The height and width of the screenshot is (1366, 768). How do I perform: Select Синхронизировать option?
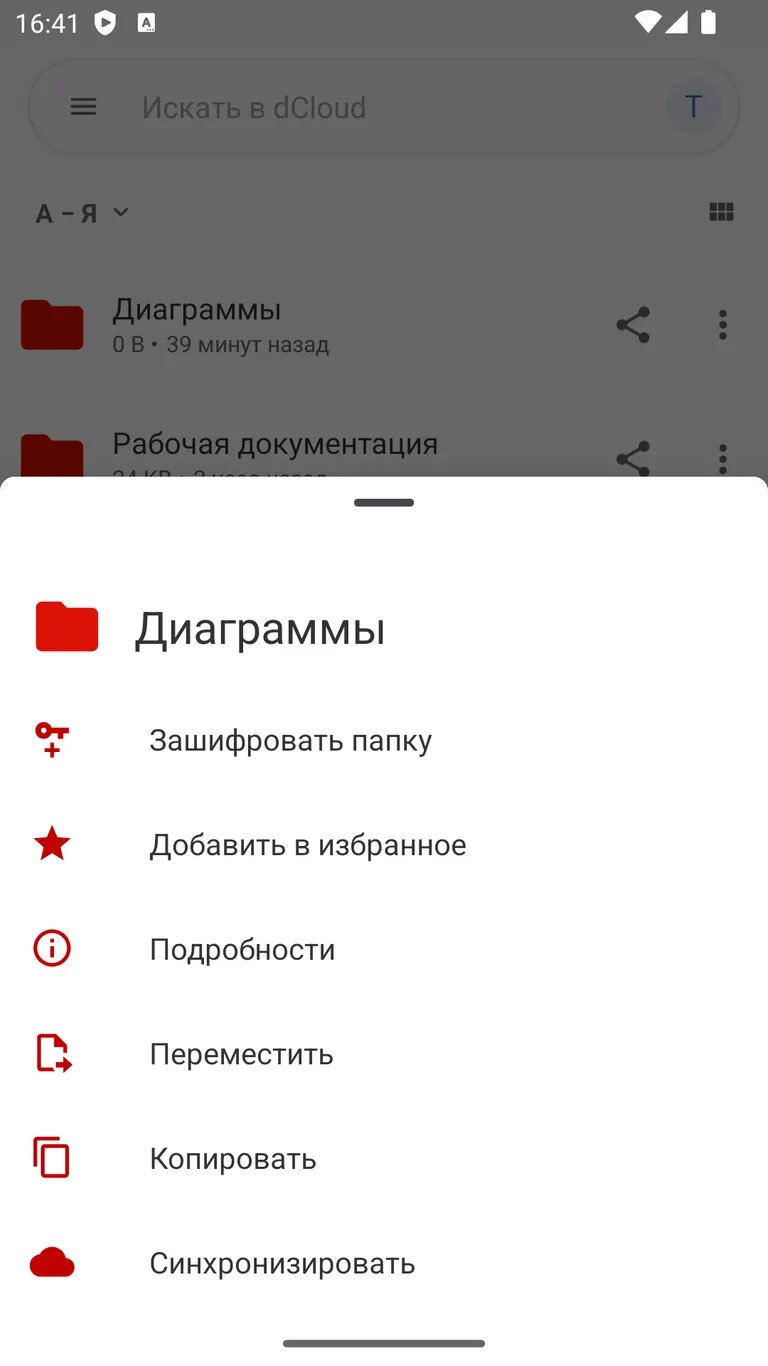tap(282, 1263)
